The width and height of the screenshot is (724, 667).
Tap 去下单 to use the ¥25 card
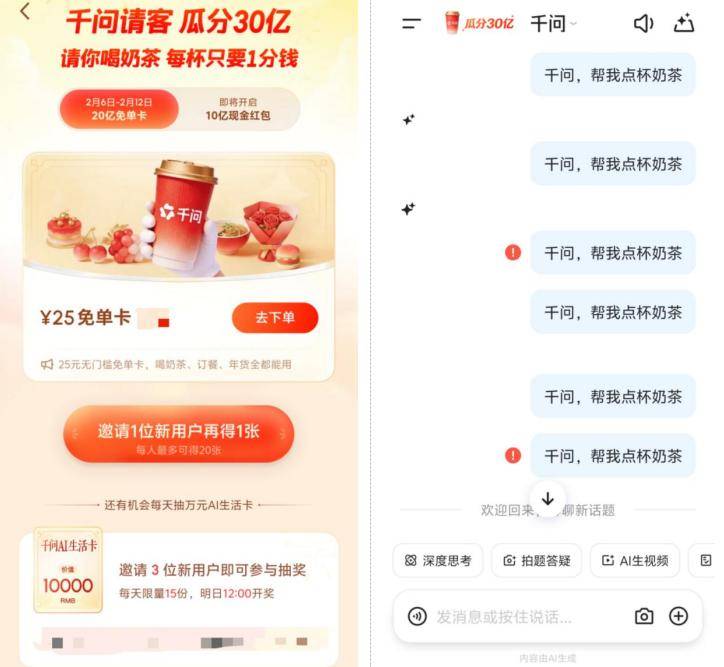point(275,318)
